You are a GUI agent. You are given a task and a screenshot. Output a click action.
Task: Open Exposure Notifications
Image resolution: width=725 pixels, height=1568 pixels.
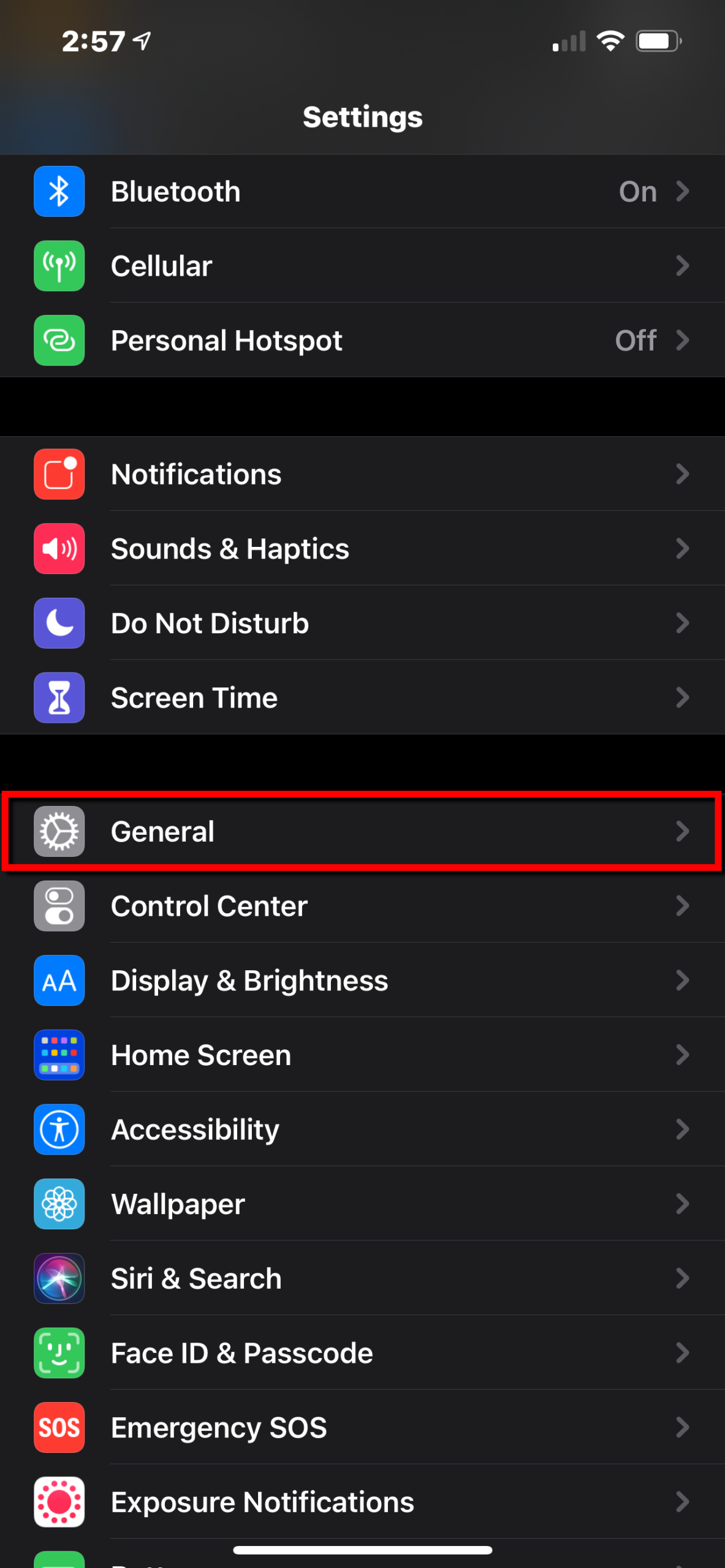coord(362,1502)
